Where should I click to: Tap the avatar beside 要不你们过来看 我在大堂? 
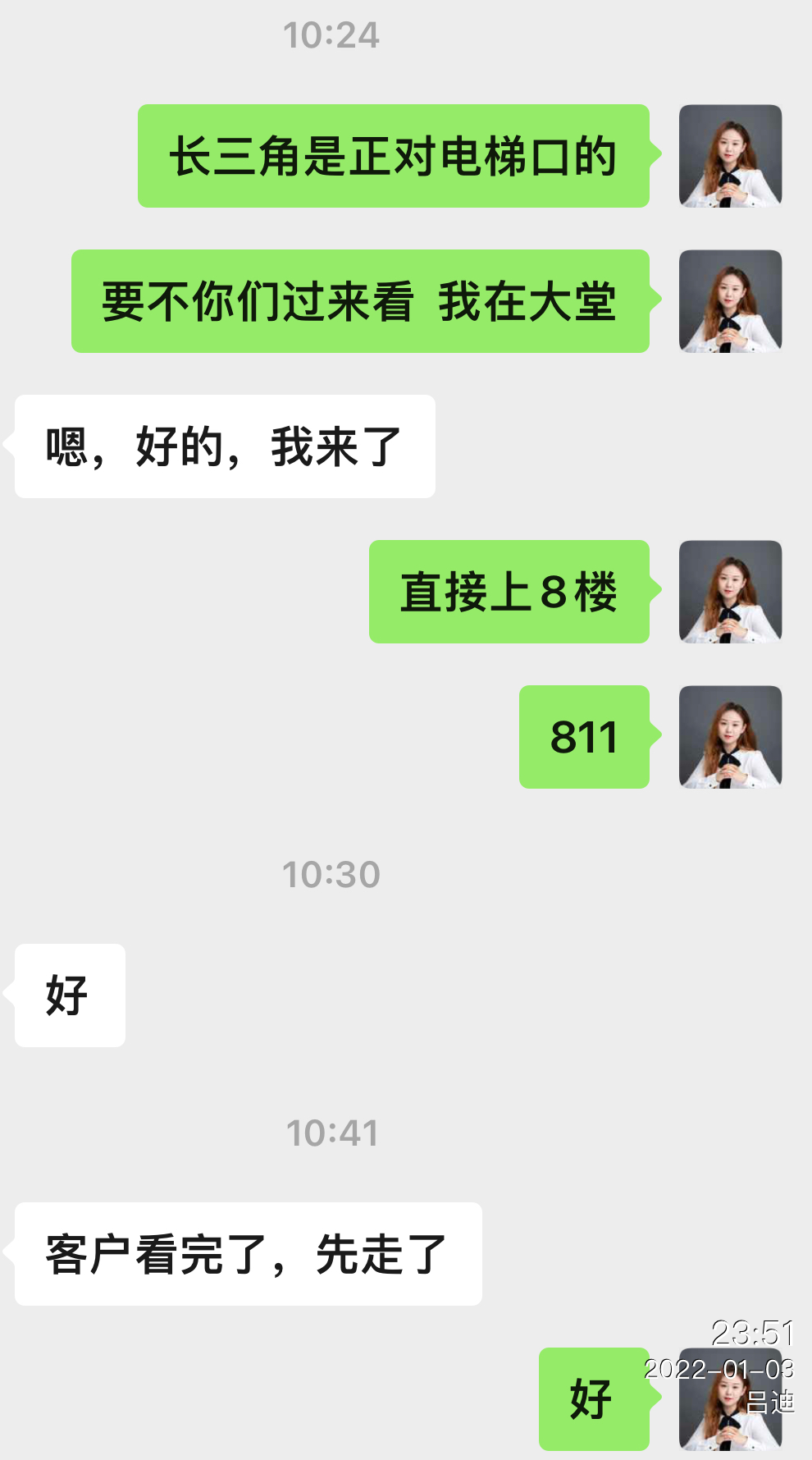click(x=730, y=300)
